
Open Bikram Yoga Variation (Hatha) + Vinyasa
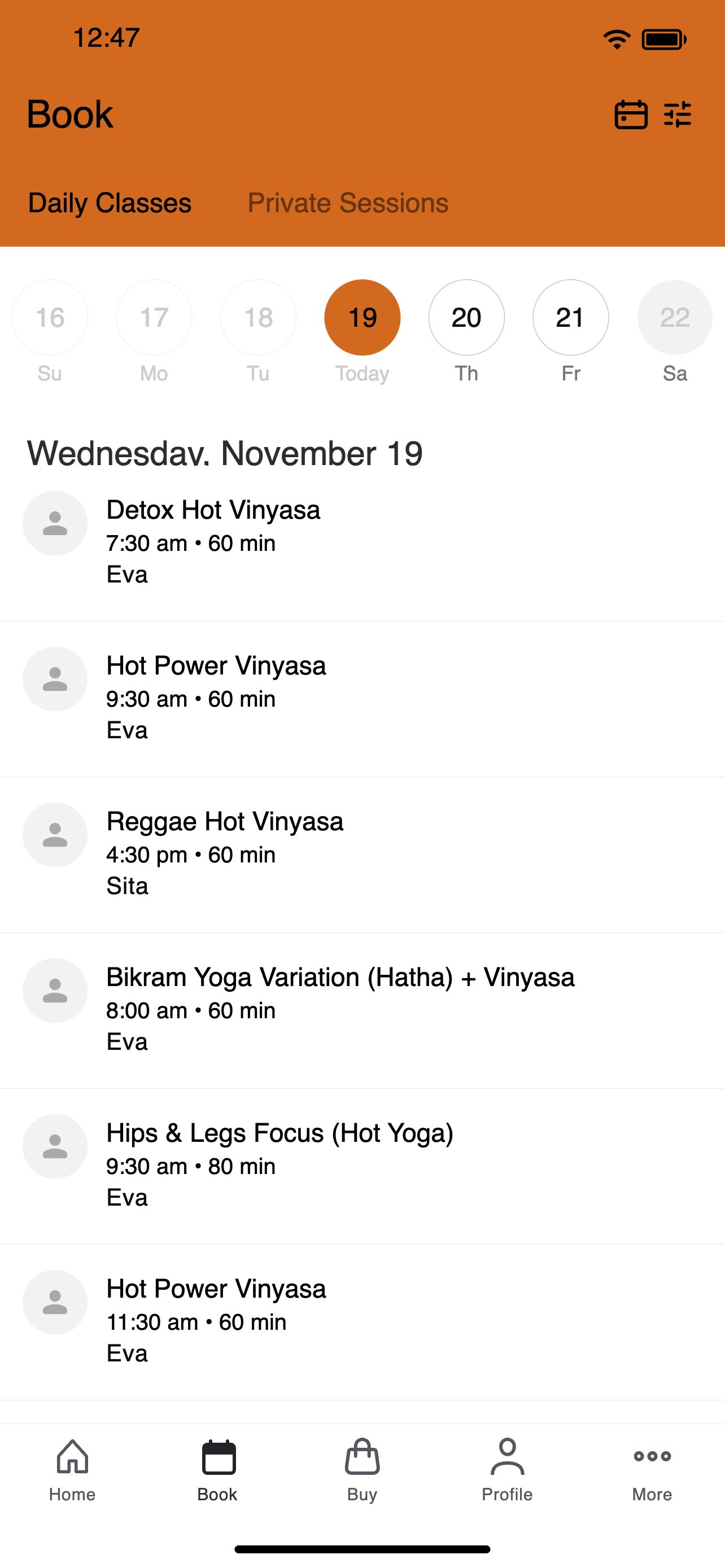coord(362,1010)
